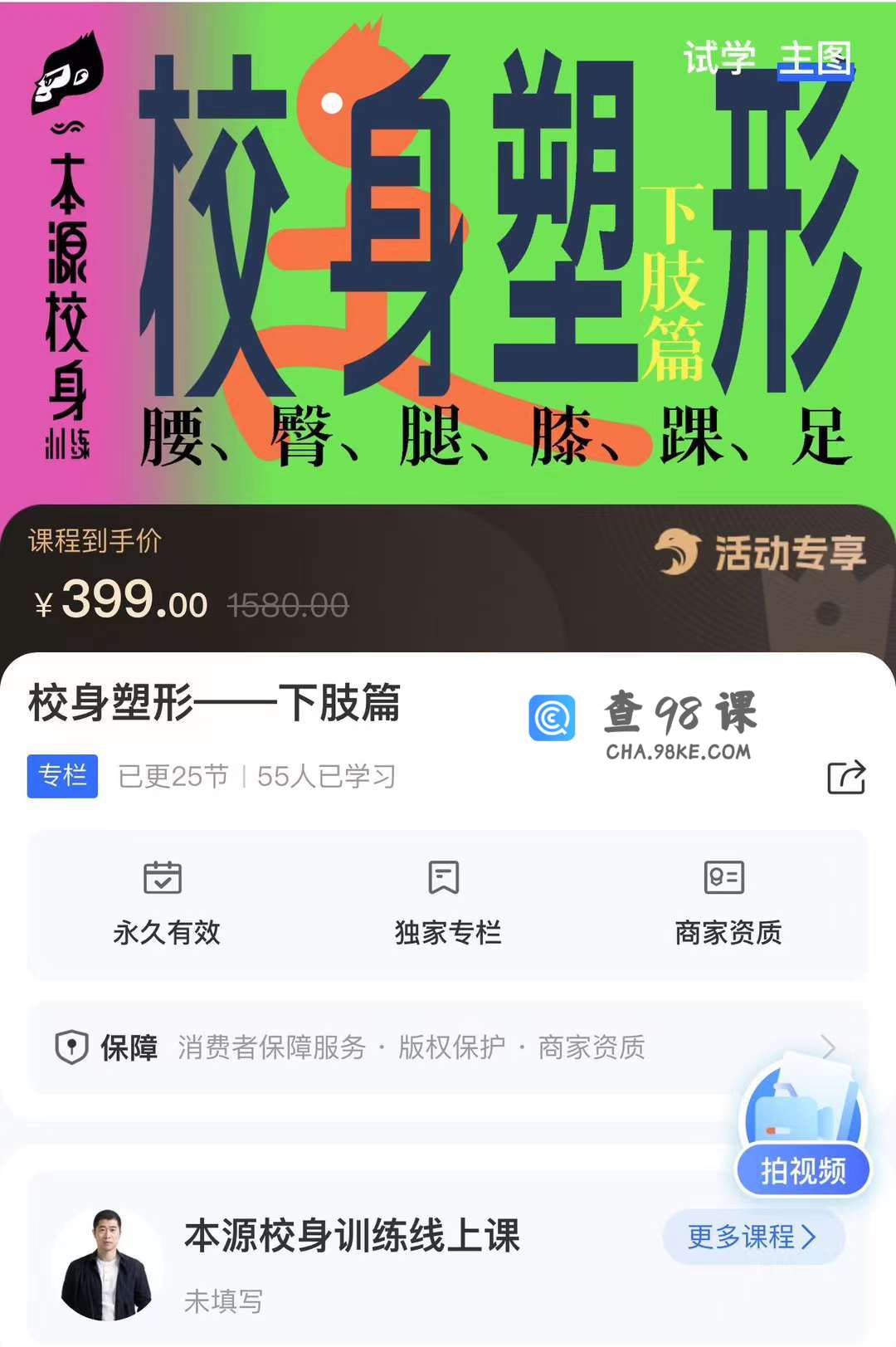Share this course

846,778
